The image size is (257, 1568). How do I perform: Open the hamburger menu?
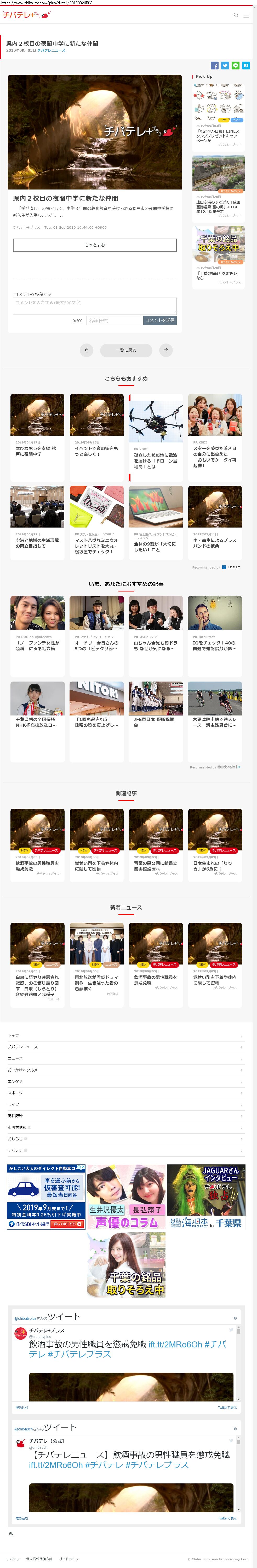click(x=246, y=15)
